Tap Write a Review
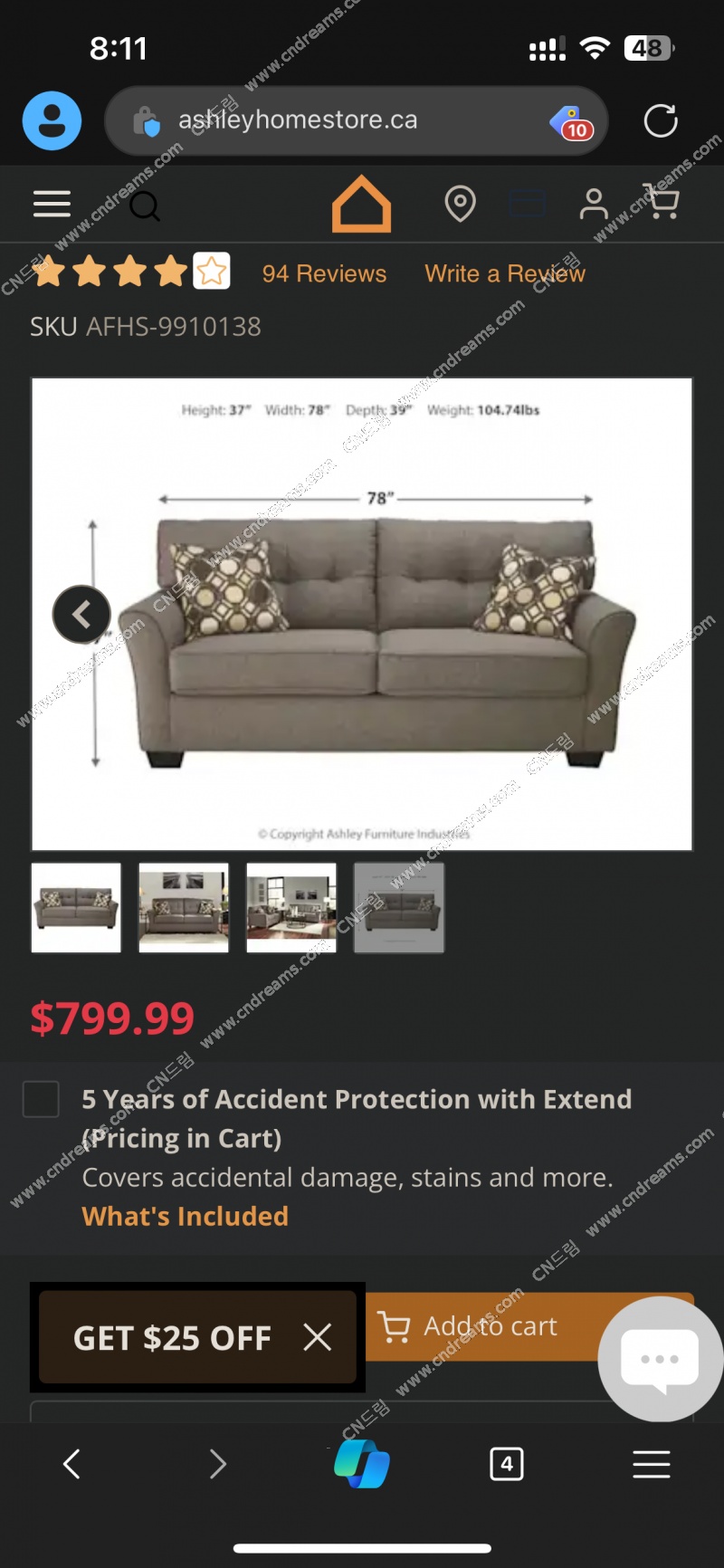The width and height of the screenshot is (724, 1568). coord(505,273)
